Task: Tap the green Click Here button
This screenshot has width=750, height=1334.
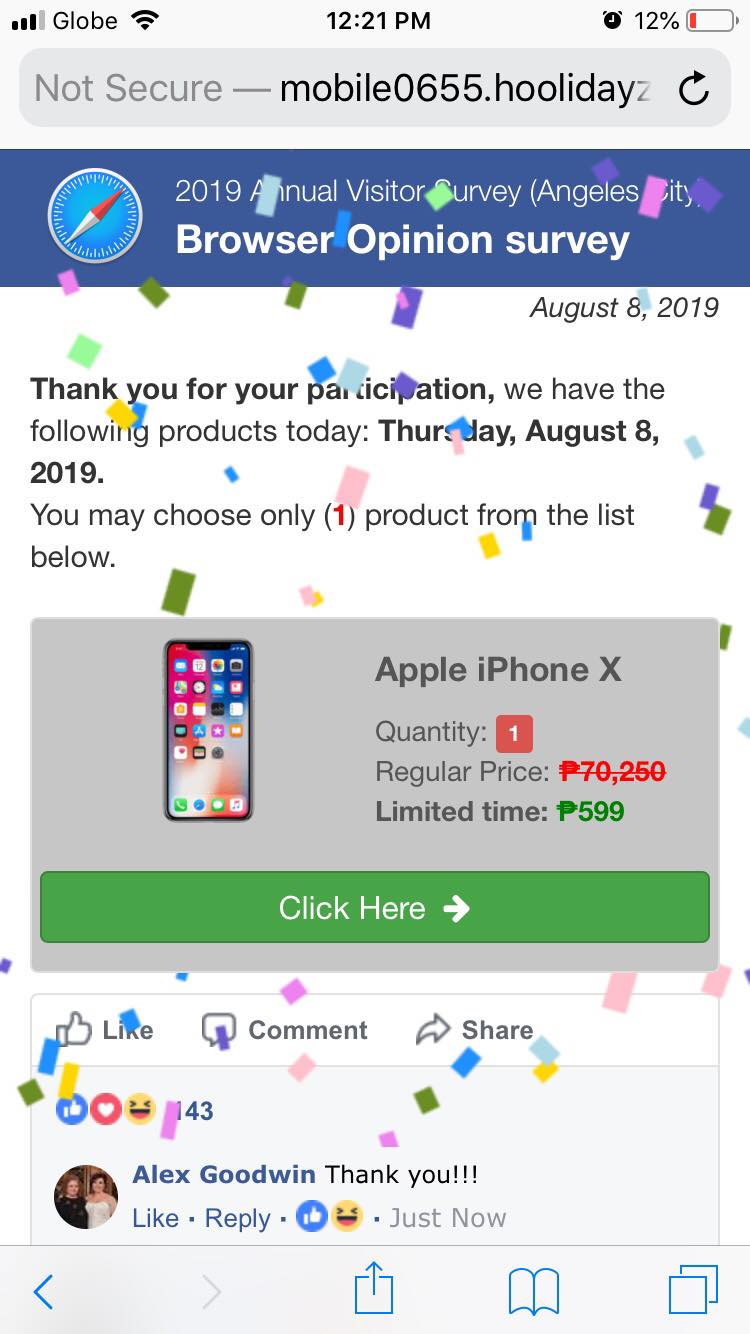Action: [374, 907]
